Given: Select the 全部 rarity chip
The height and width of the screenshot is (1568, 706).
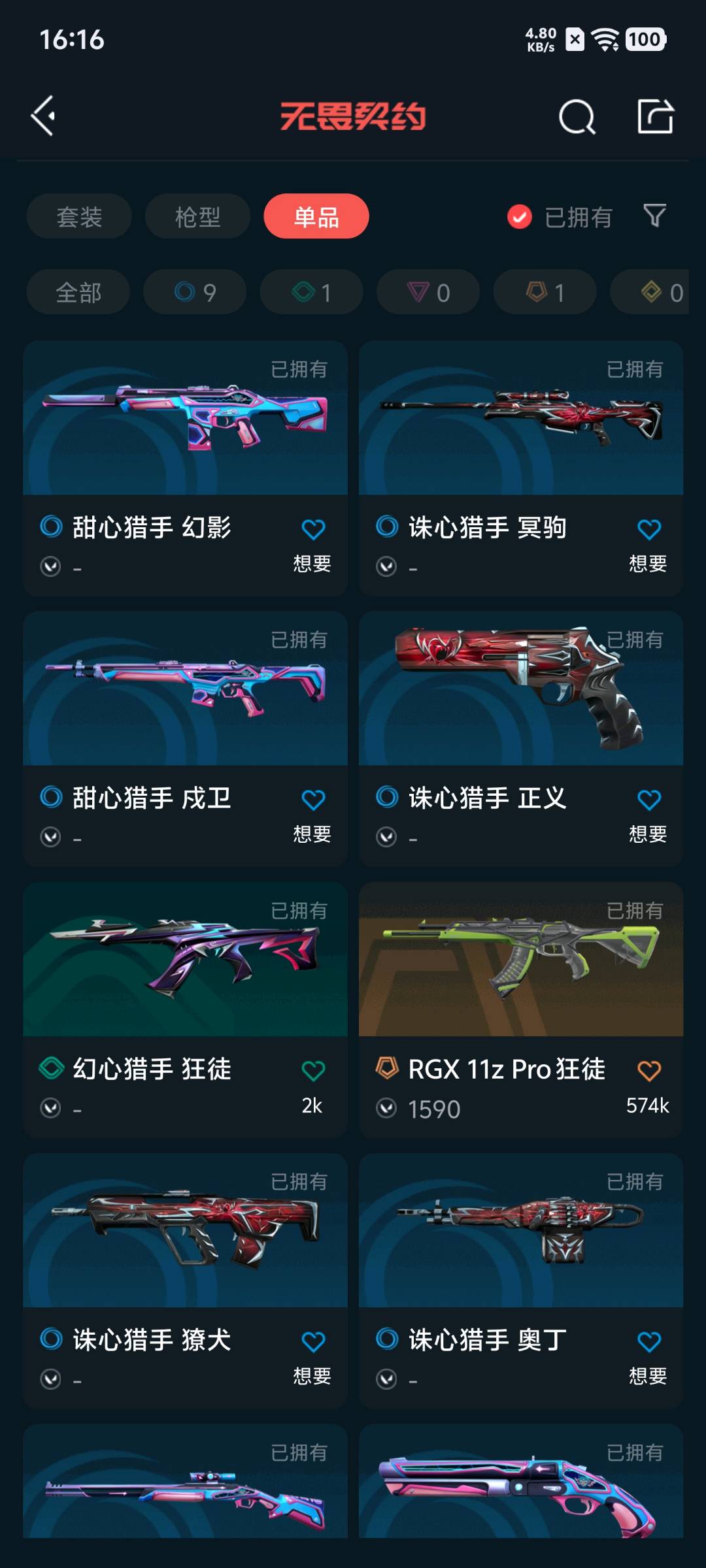Looking at the screenshot, I should click(78, 292).
